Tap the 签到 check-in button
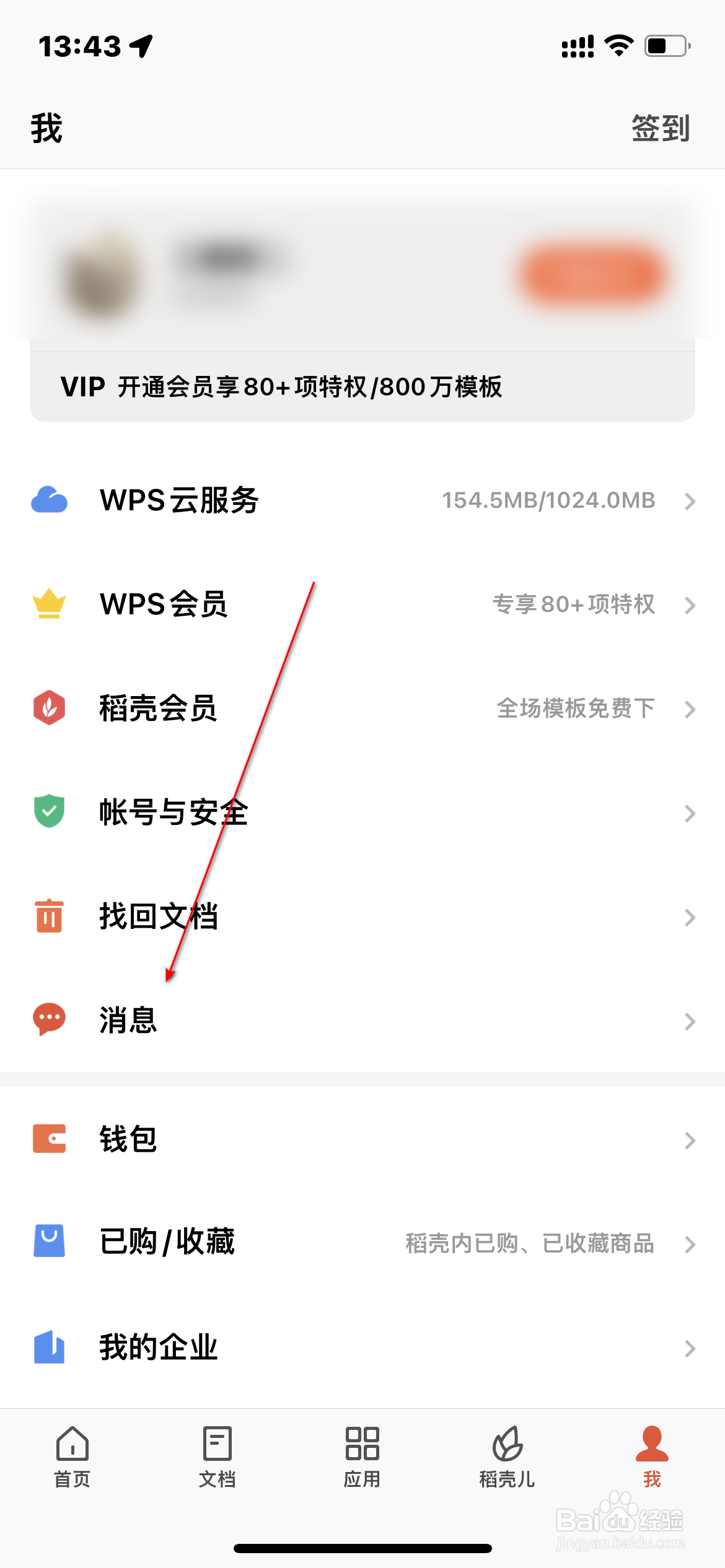 659,128
